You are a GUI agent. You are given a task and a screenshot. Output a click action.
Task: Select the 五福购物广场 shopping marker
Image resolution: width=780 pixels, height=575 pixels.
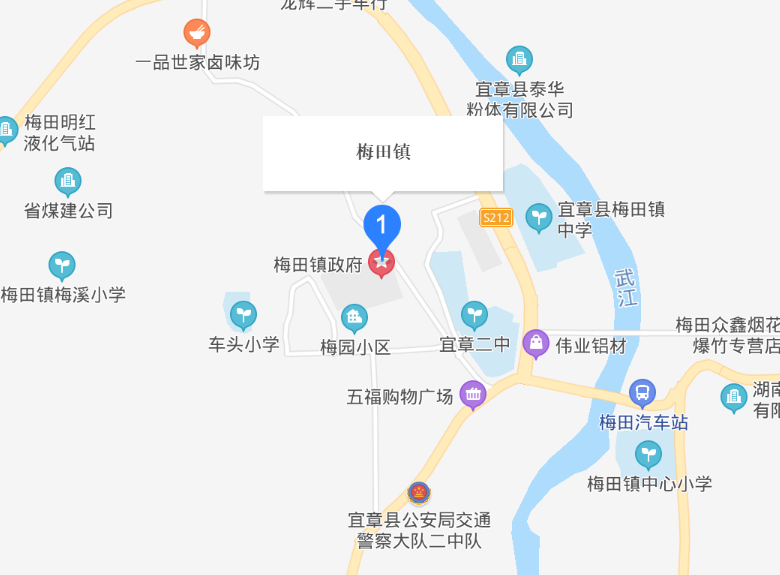(473, 395)
